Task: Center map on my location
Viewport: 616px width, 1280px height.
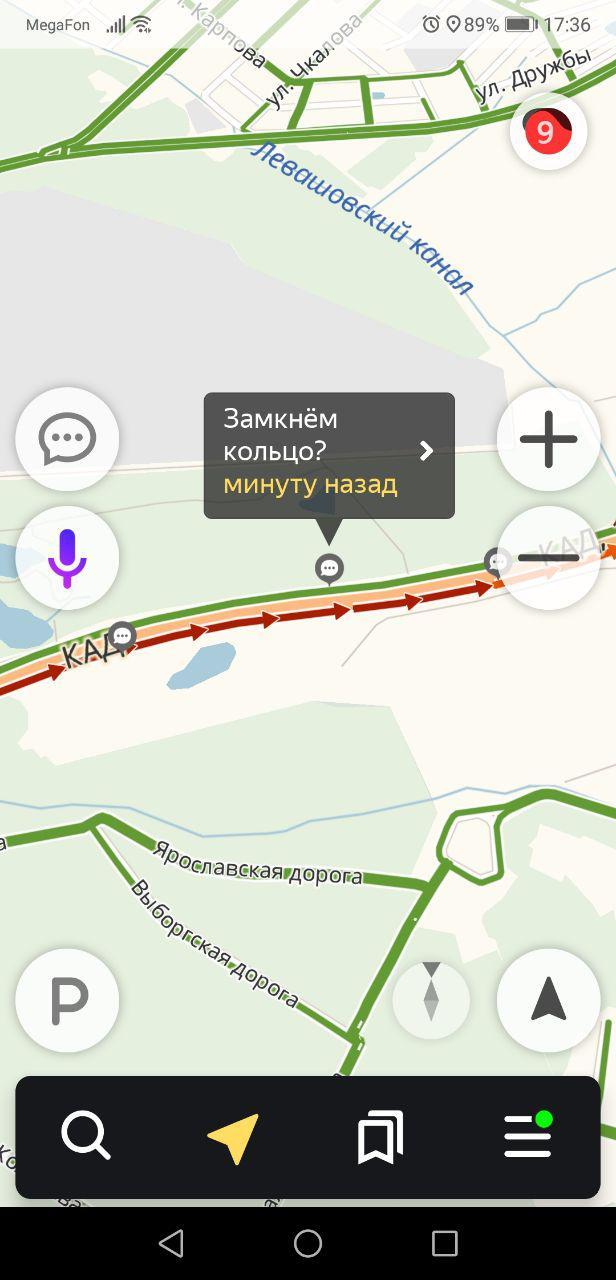Action: (548, 999)
